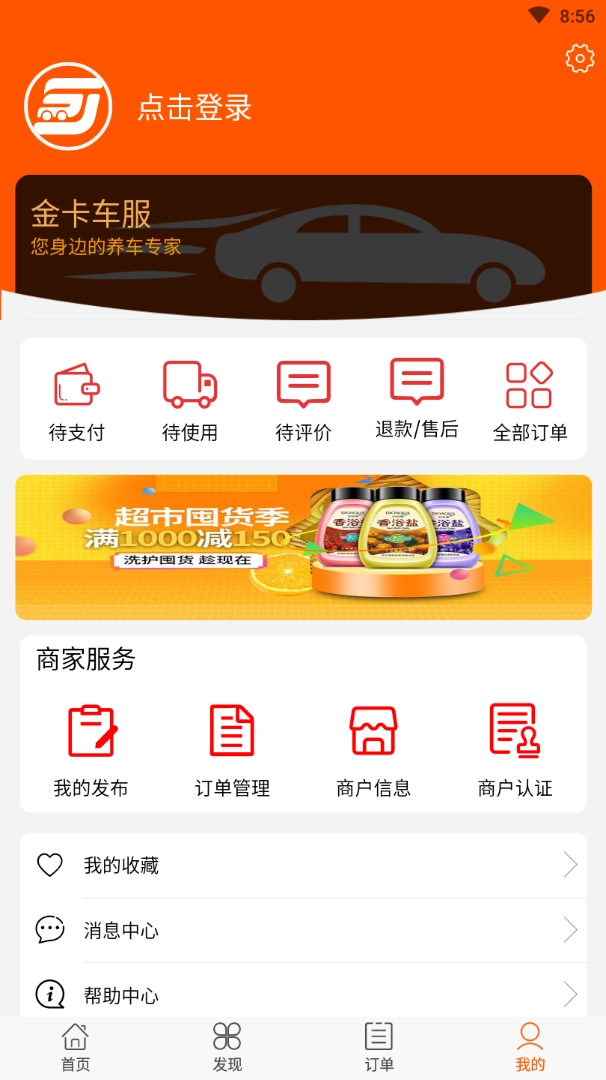Open 我的发布
The height and width of the screenshot is (1080, 606).
91,750
